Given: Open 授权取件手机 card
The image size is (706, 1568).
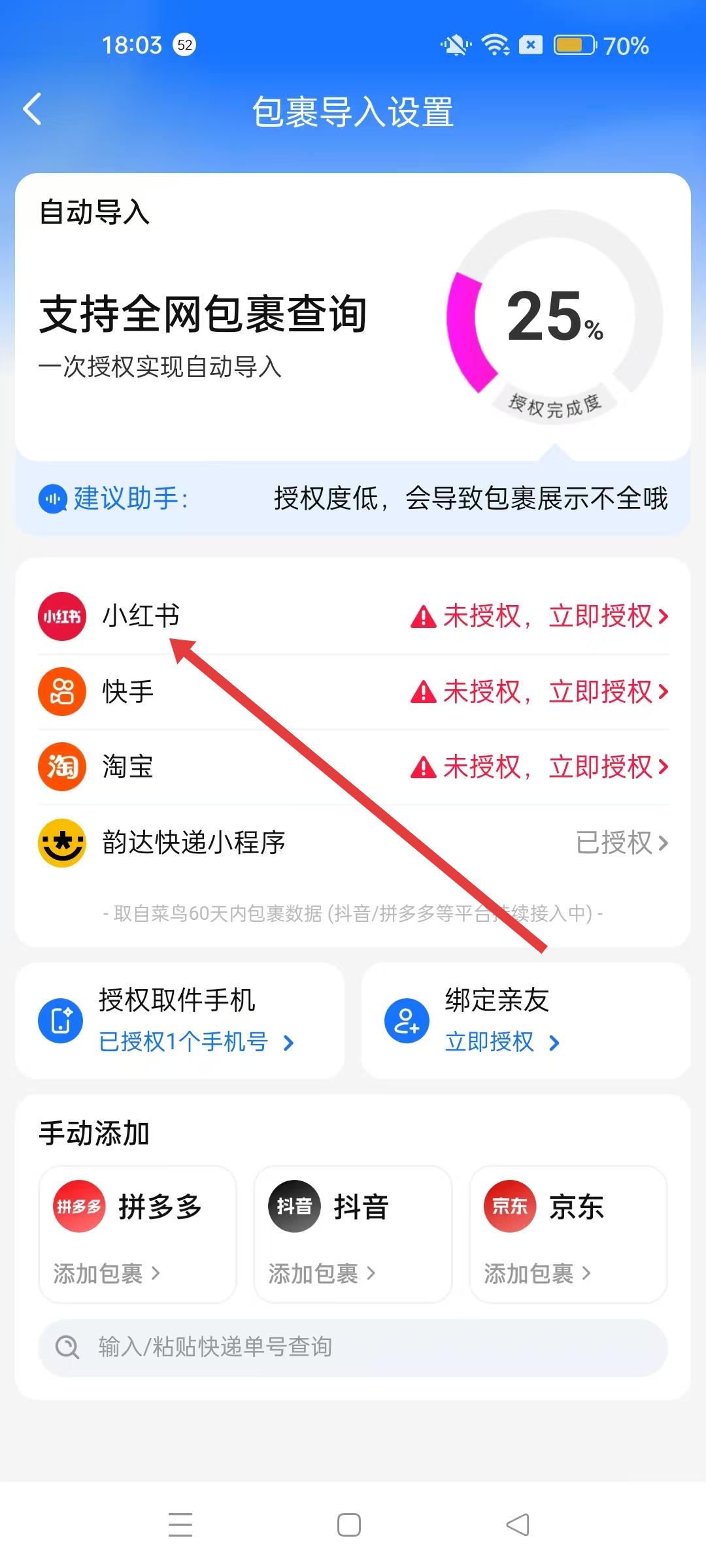Looking at the screenshot, I should pyautogui.click(x=180, y=1021).
